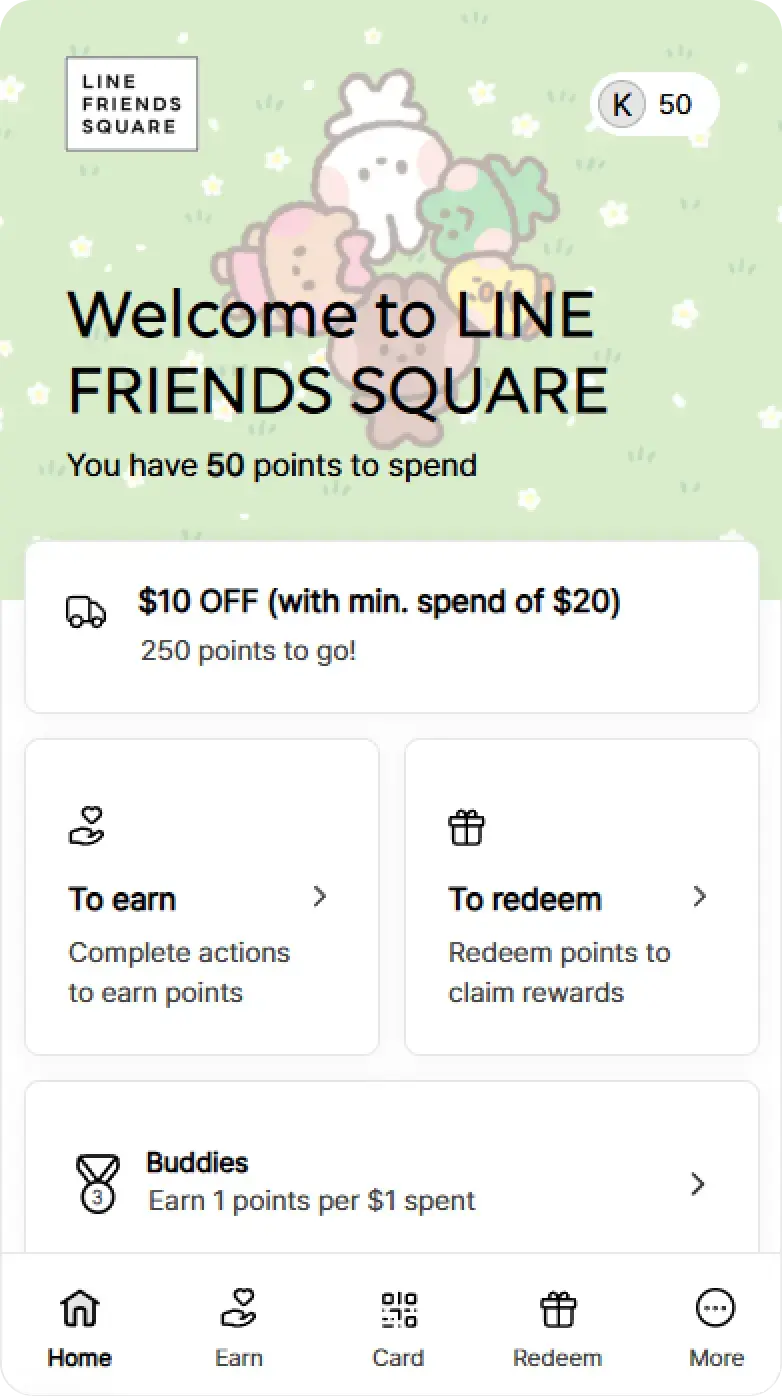Select the $10 OFF offer card
The width and height of the screenshot is (782, 1396).
(391, 624)
